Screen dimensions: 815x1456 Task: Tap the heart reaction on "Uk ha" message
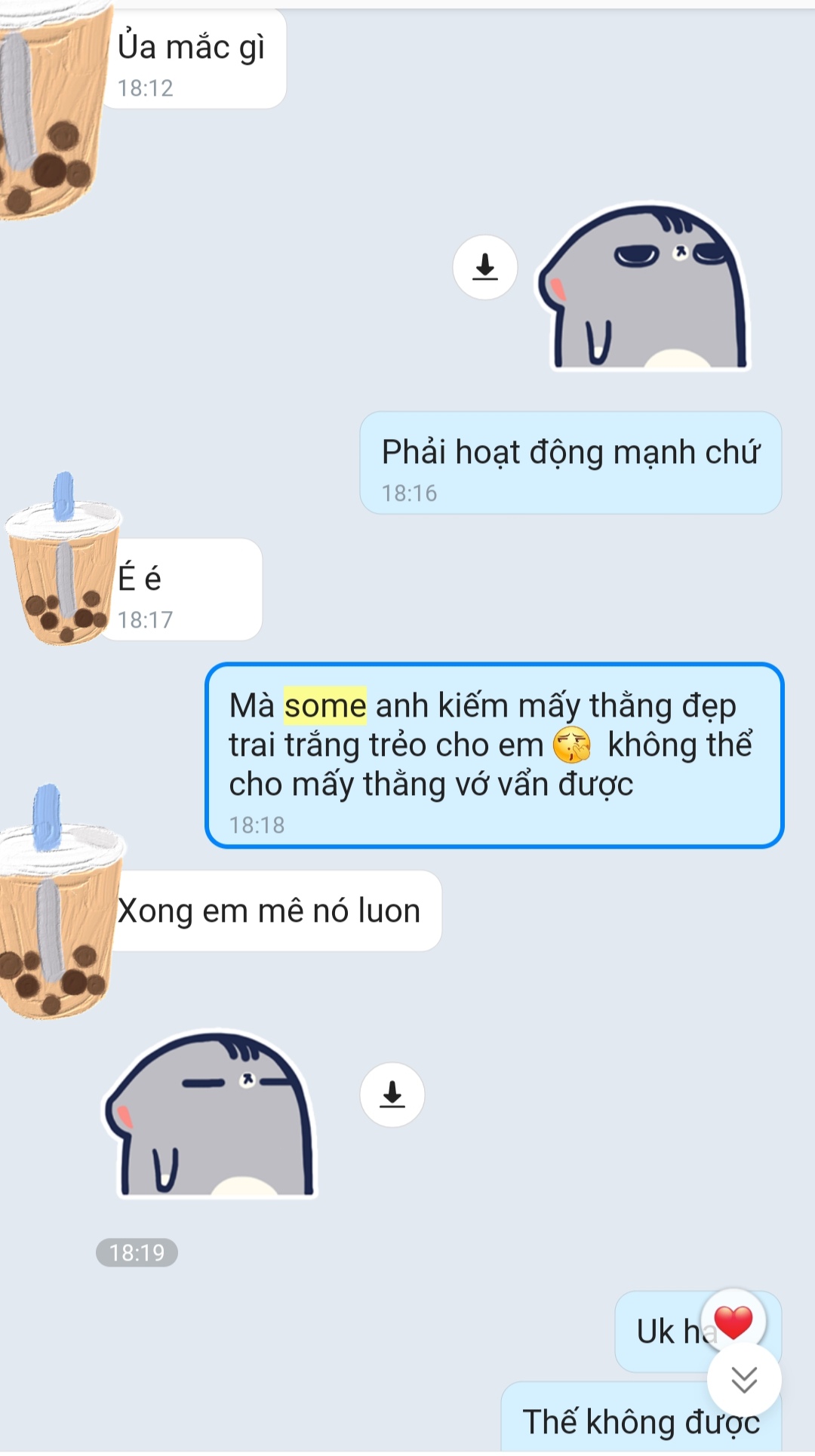(733, 1322)
